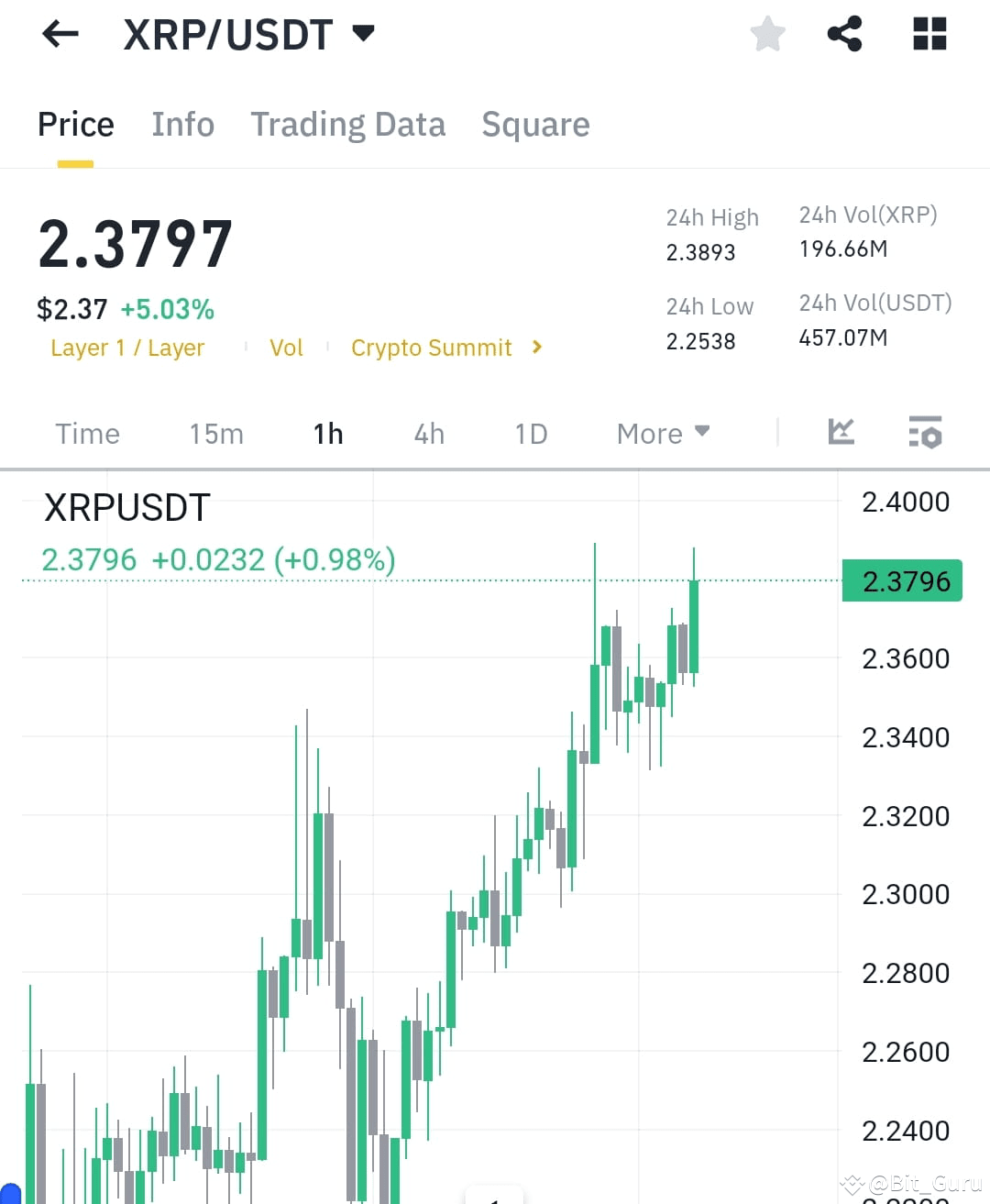
Task: Select the Vol market tag
Action: 287,348
